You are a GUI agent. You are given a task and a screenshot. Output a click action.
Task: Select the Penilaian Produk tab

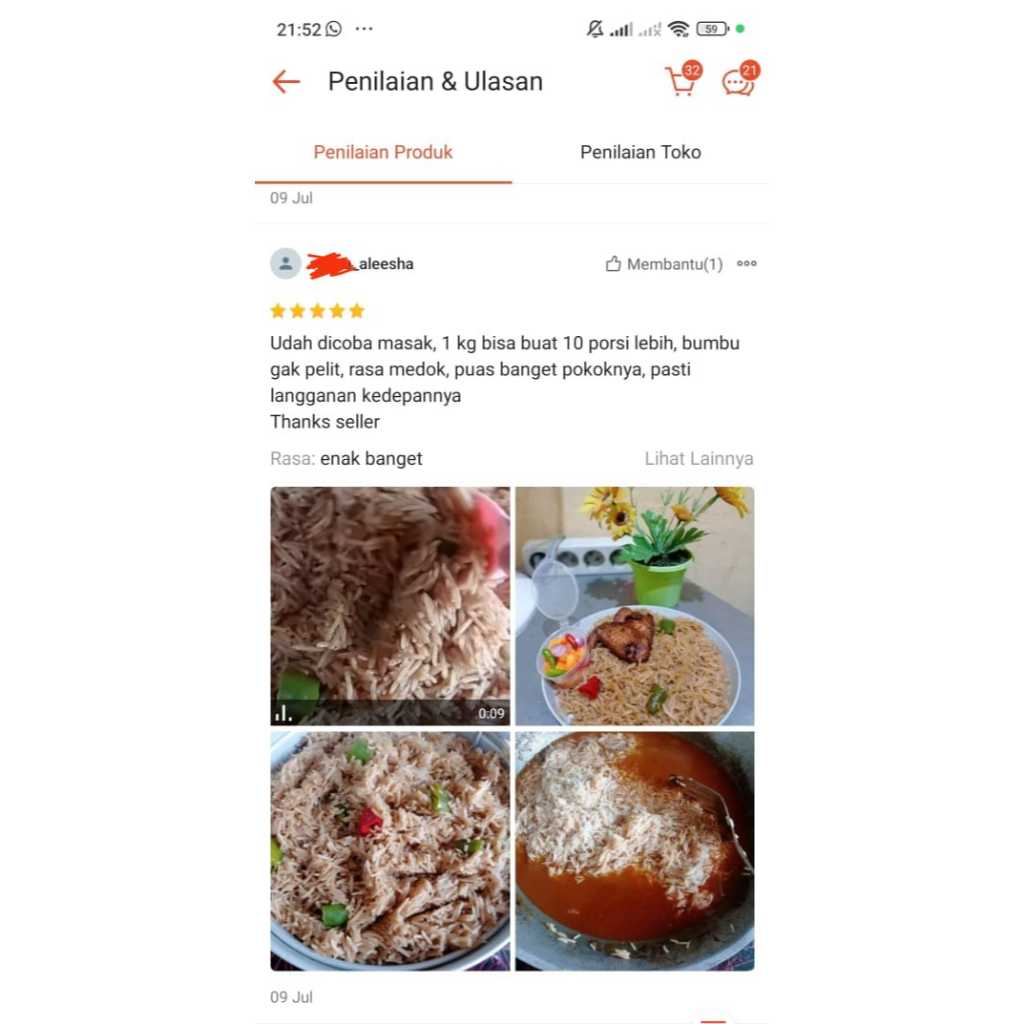(383, 152)
